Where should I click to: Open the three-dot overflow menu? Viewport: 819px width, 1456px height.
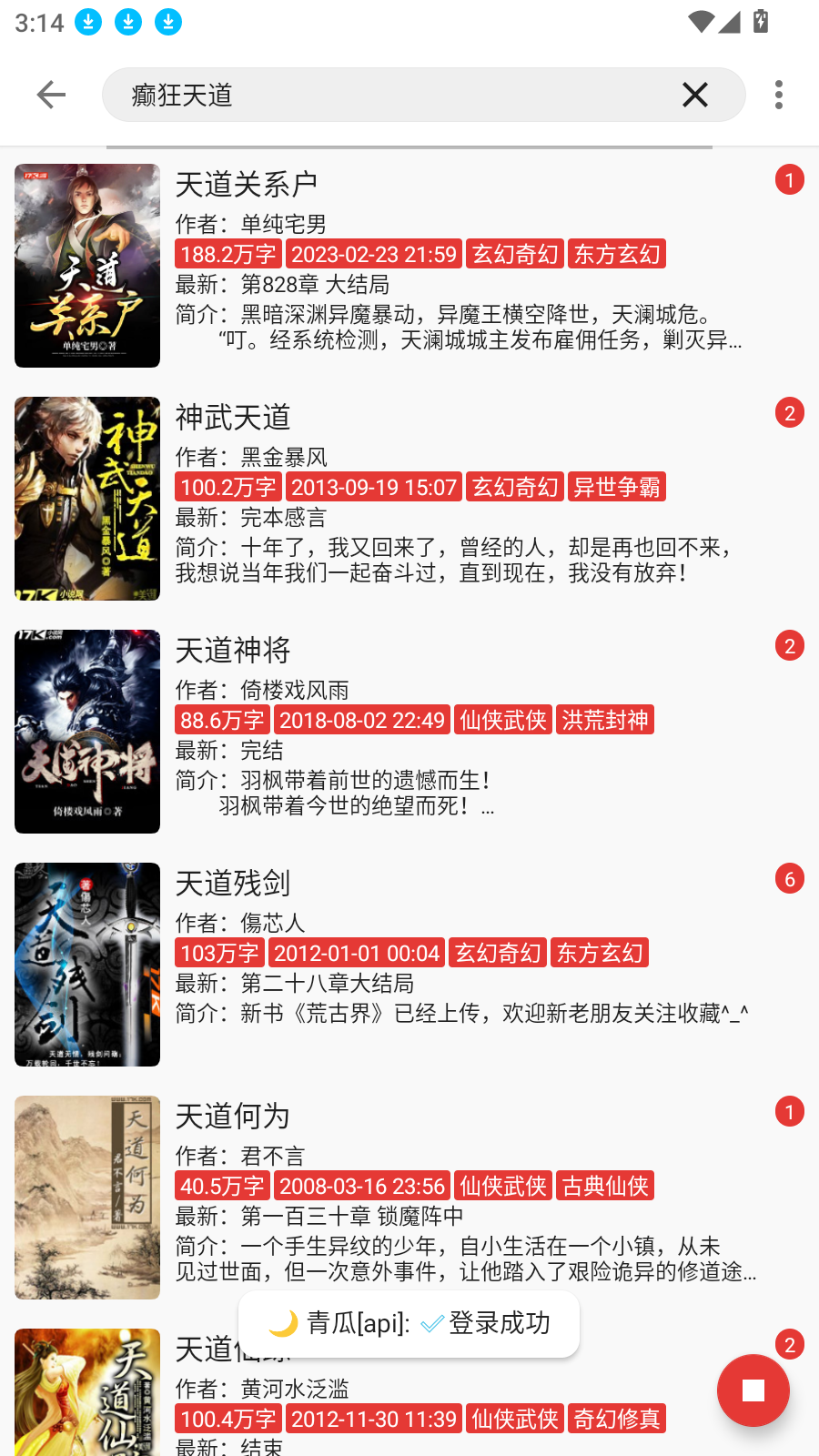778,94
